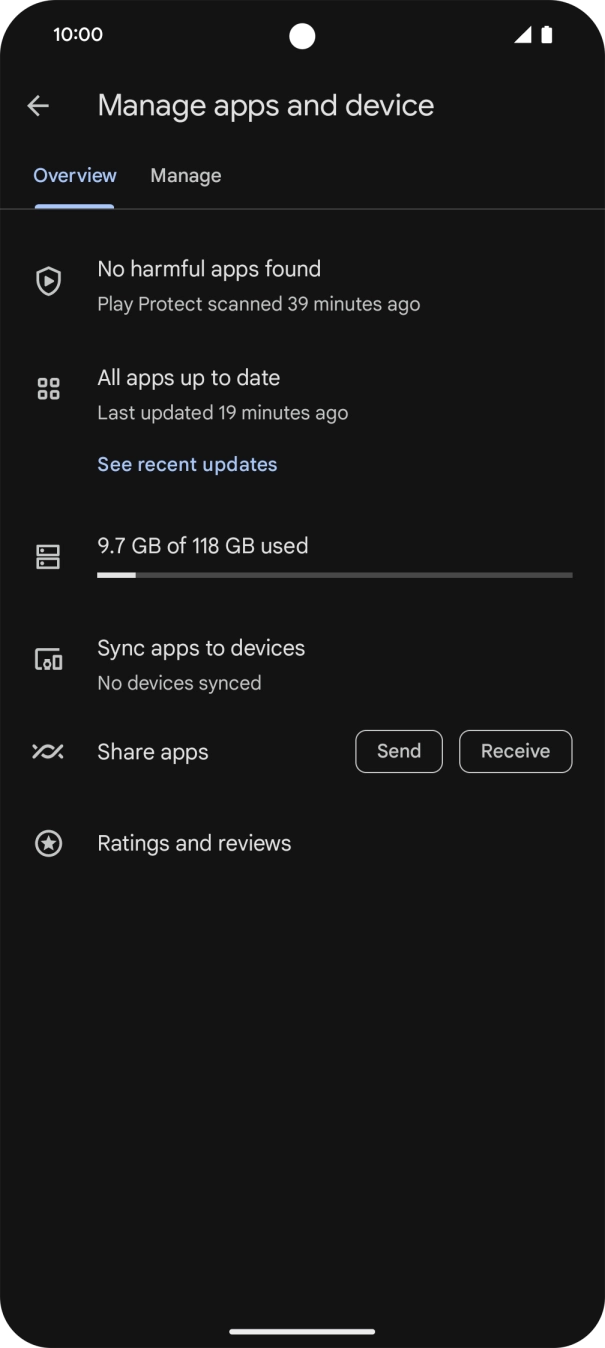Open Ratings and reviews
605x1348 pixels.
(x=302, y=843)
